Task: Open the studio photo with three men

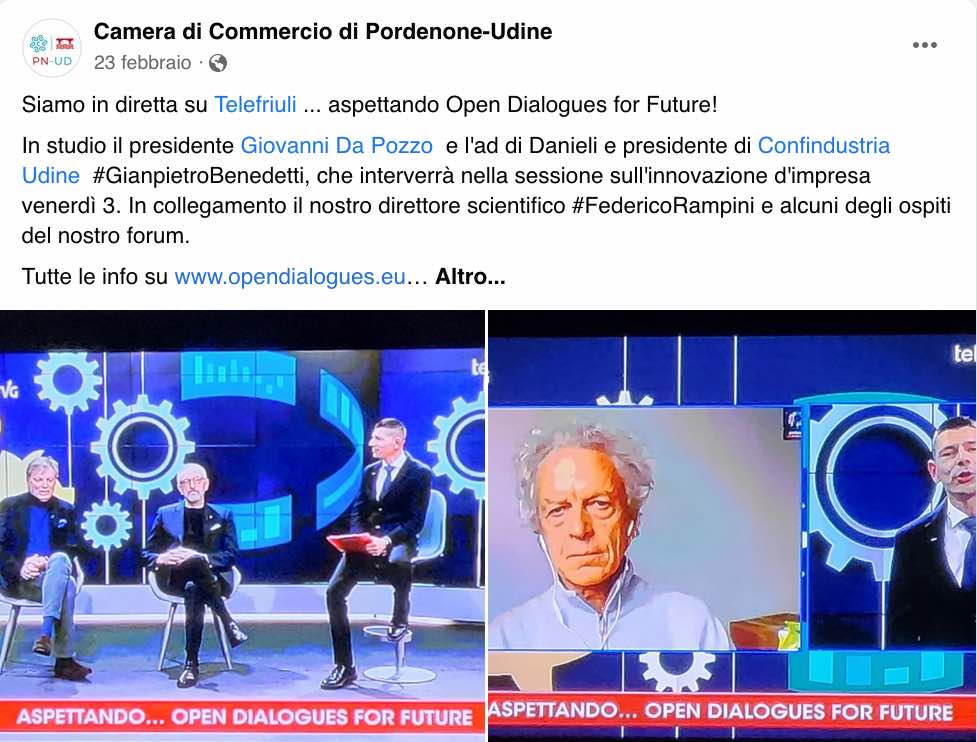Action: [242, 525]
